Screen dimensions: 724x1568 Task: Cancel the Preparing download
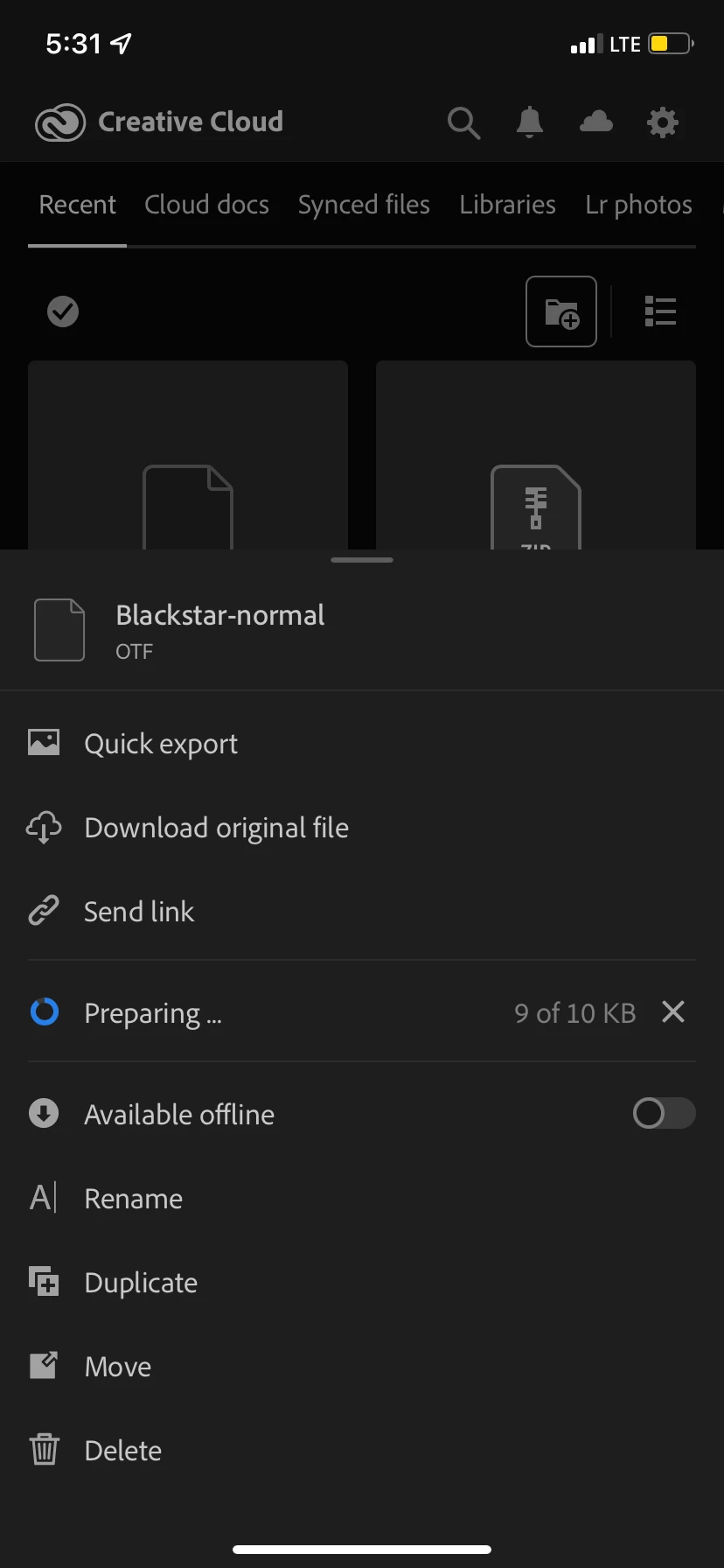tap(673, 1012)
